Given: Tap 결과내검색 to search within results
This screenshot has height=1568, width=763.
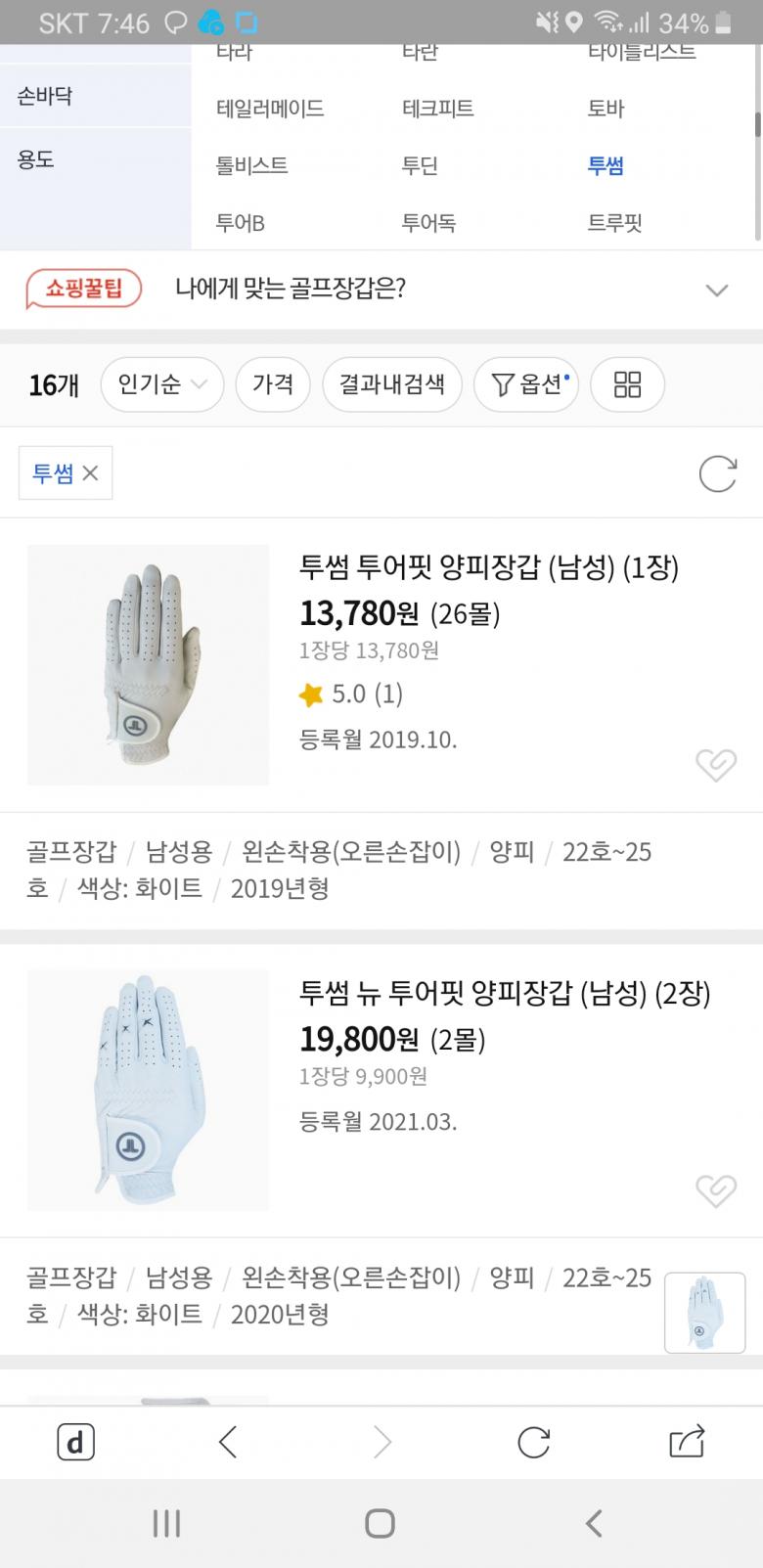Looking at the screenshot, I should pyautogui.click(x=391, y=384).
